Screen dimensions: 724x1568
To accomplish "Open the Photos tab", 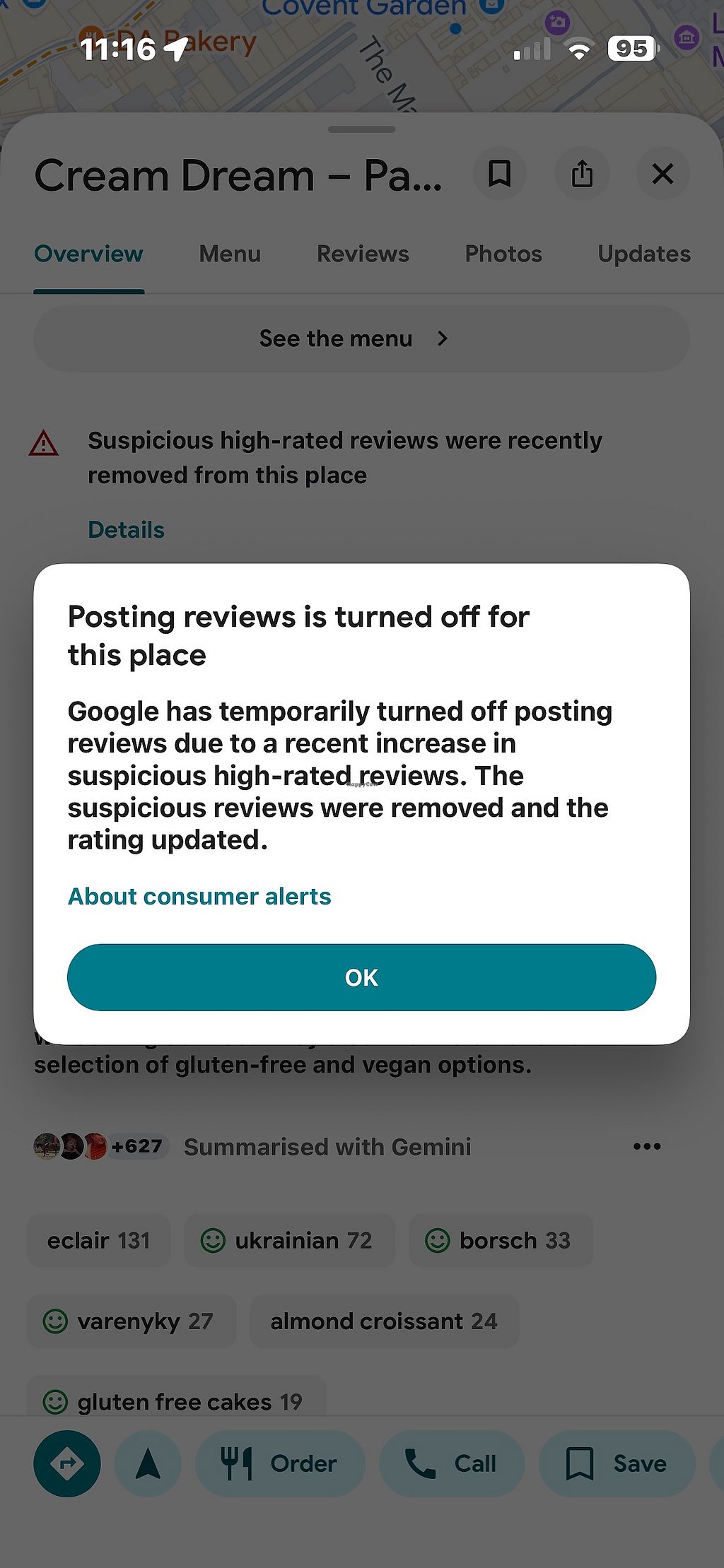I will coord(503,254).
